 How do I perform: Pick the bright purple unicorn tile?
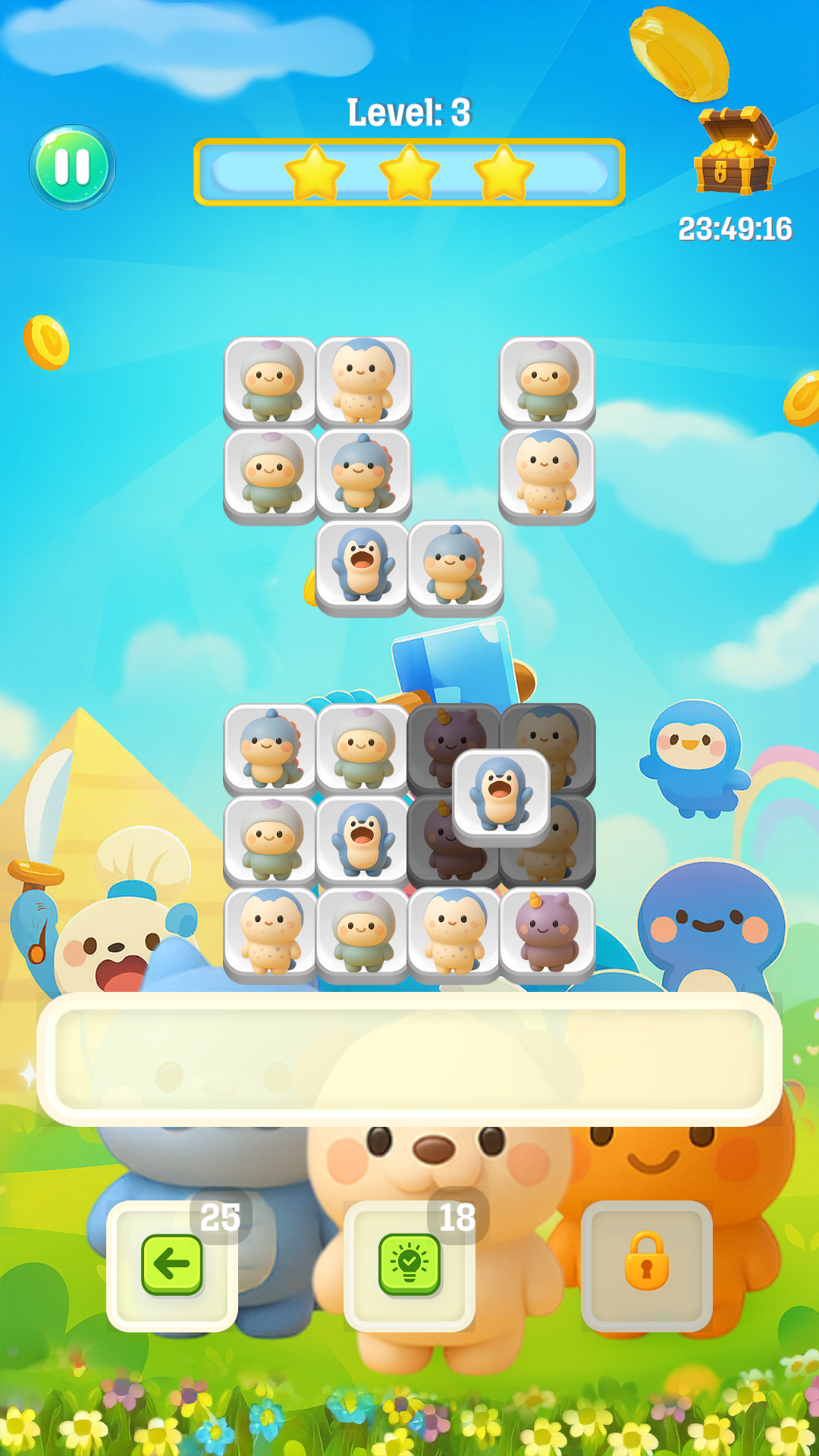pos(547,933)
